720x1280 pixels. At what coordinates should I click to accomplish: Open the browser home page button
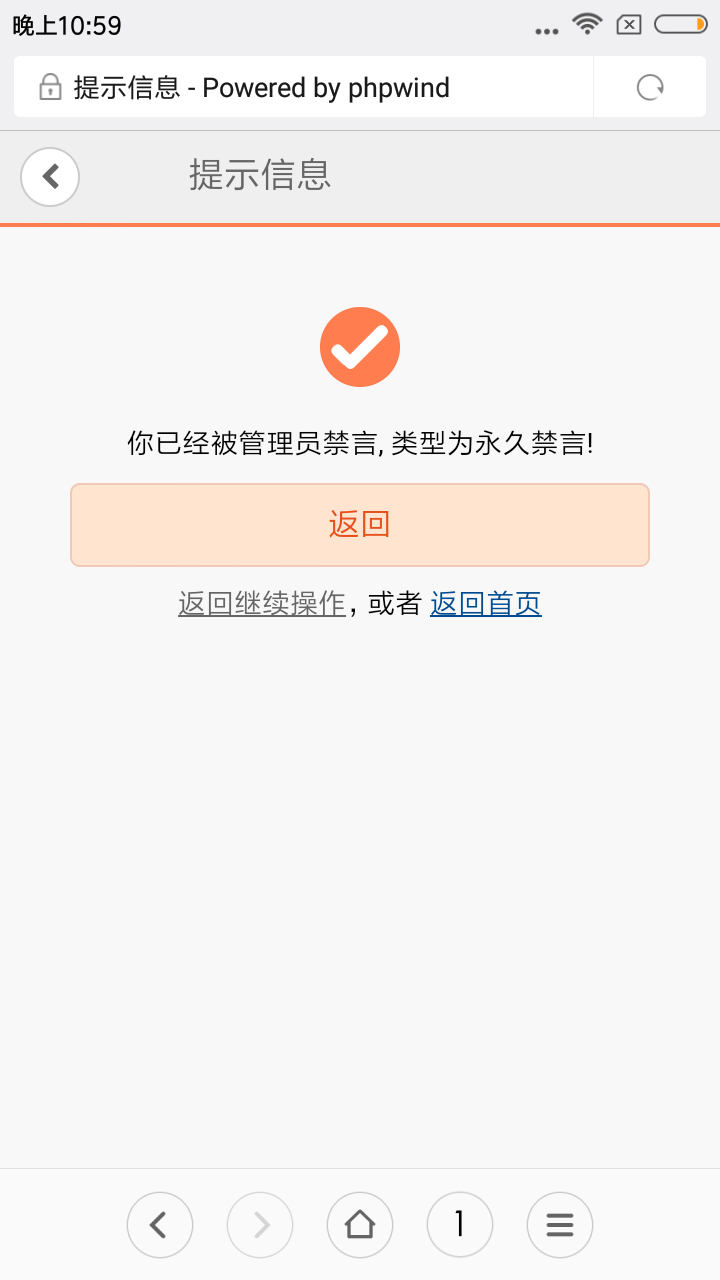[360, 1225]
